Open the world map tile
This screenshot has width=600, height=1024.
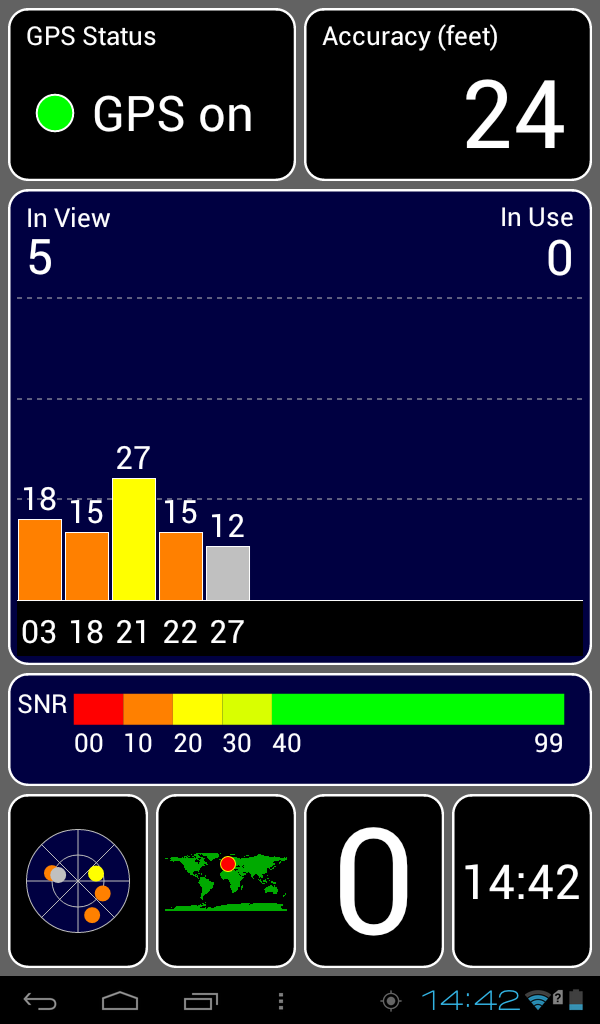[x=226, y=881]
